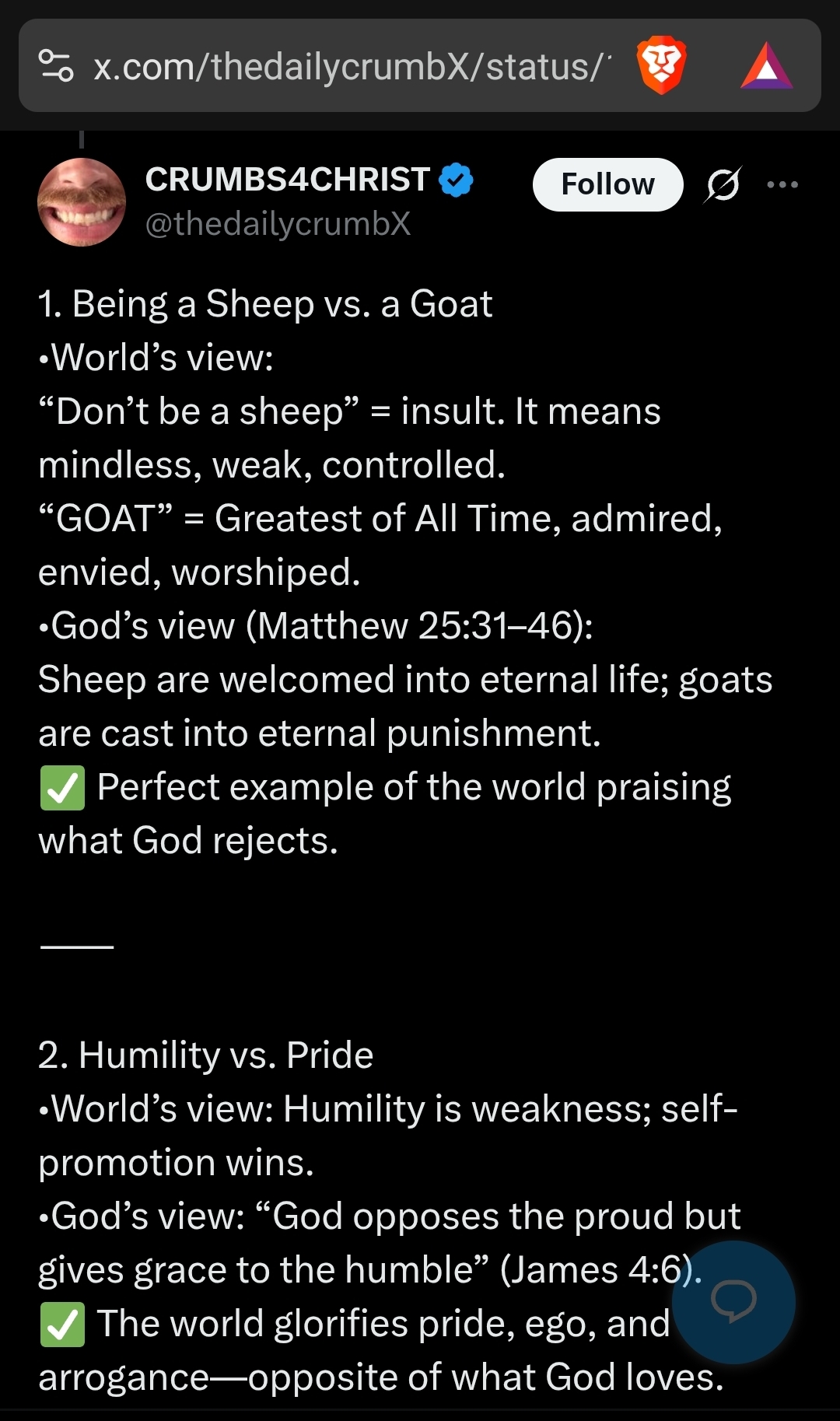Tap the address bar showing the x.com URL
The width and height of the screenshot is (840, 1421).
[x=350, y=66]
